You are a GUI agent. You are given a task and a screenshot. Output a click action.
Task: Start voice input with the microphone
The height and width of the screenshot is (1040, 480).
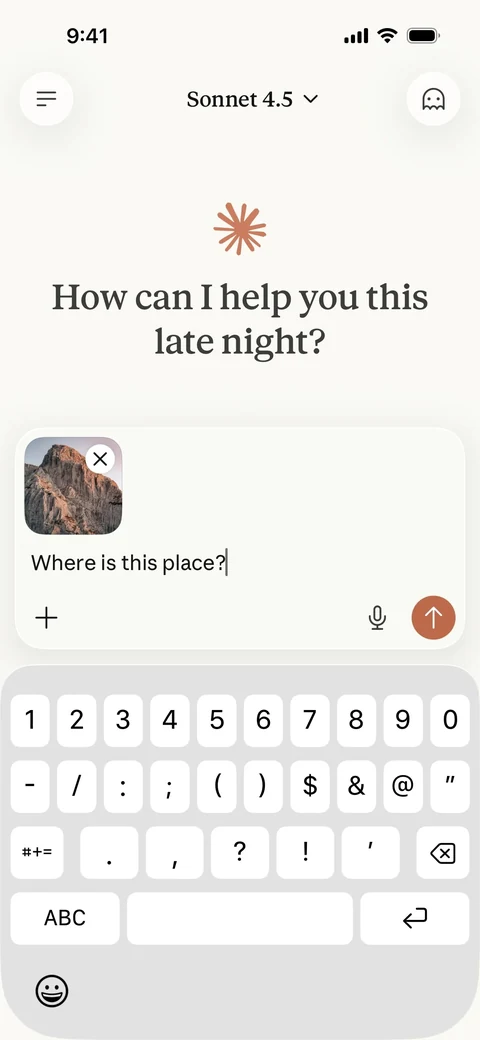coord(377,618)
